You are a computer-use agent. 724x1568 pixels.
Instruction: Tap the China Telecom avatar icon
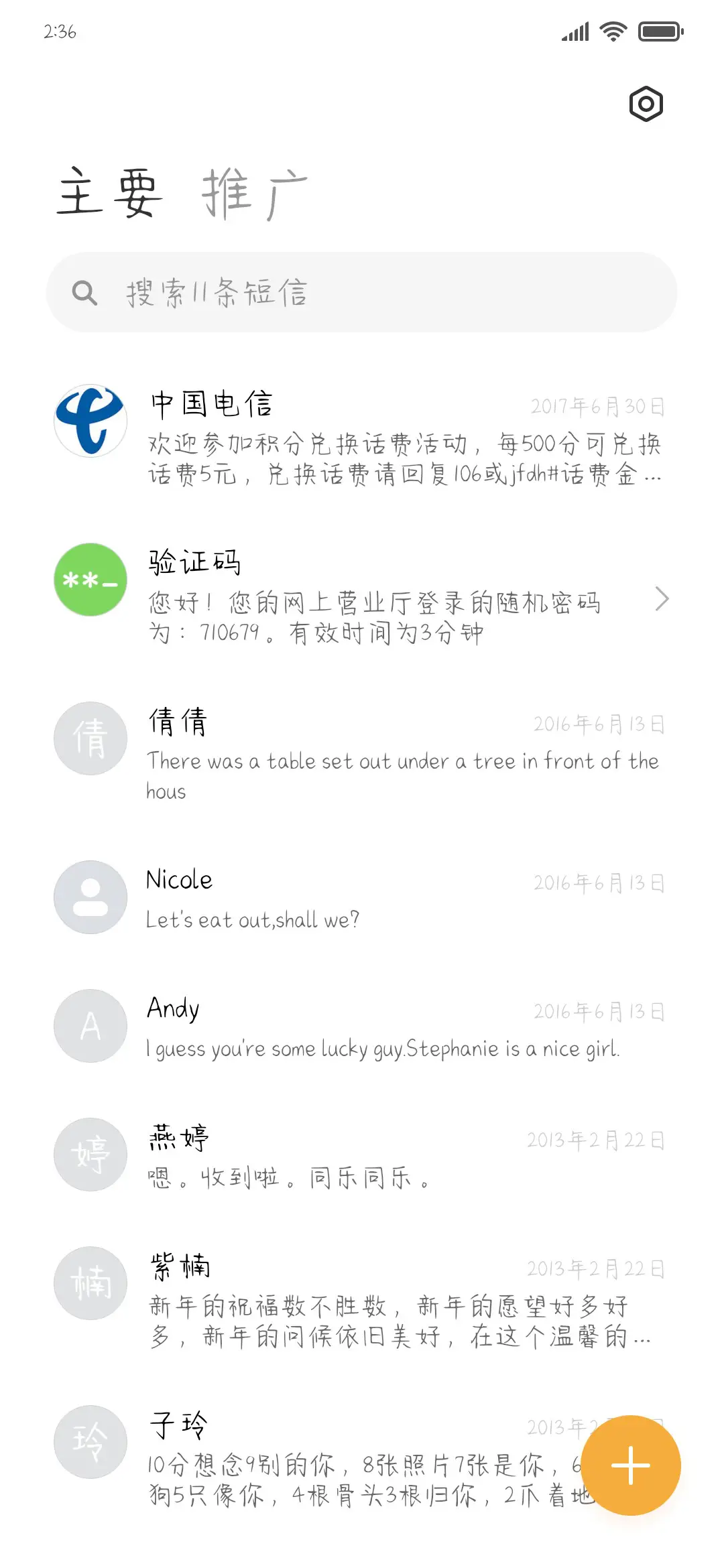point(90,421)
